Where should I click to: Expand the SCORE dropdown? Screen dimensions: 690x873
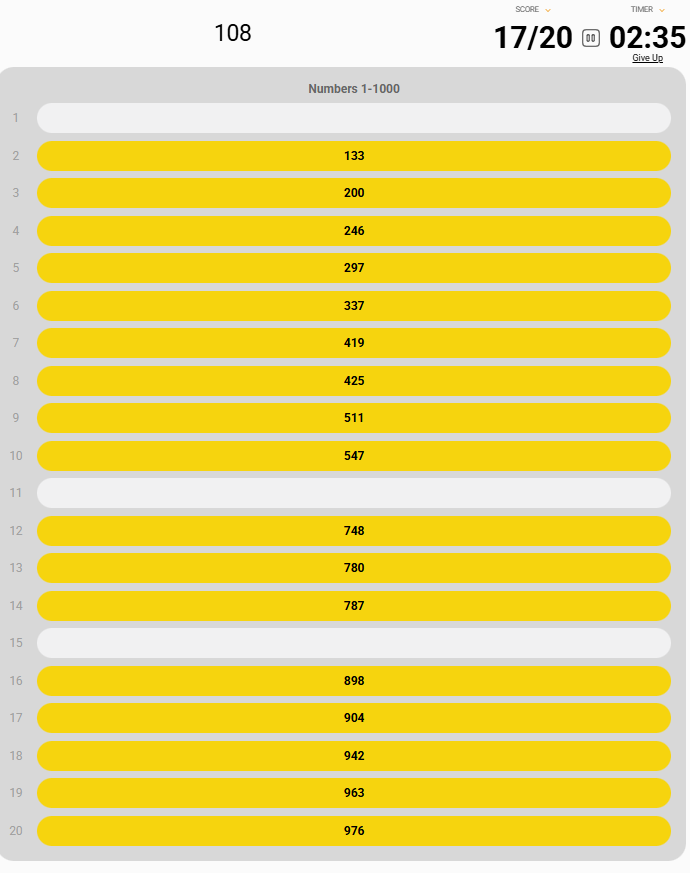[x=547, y=10]
